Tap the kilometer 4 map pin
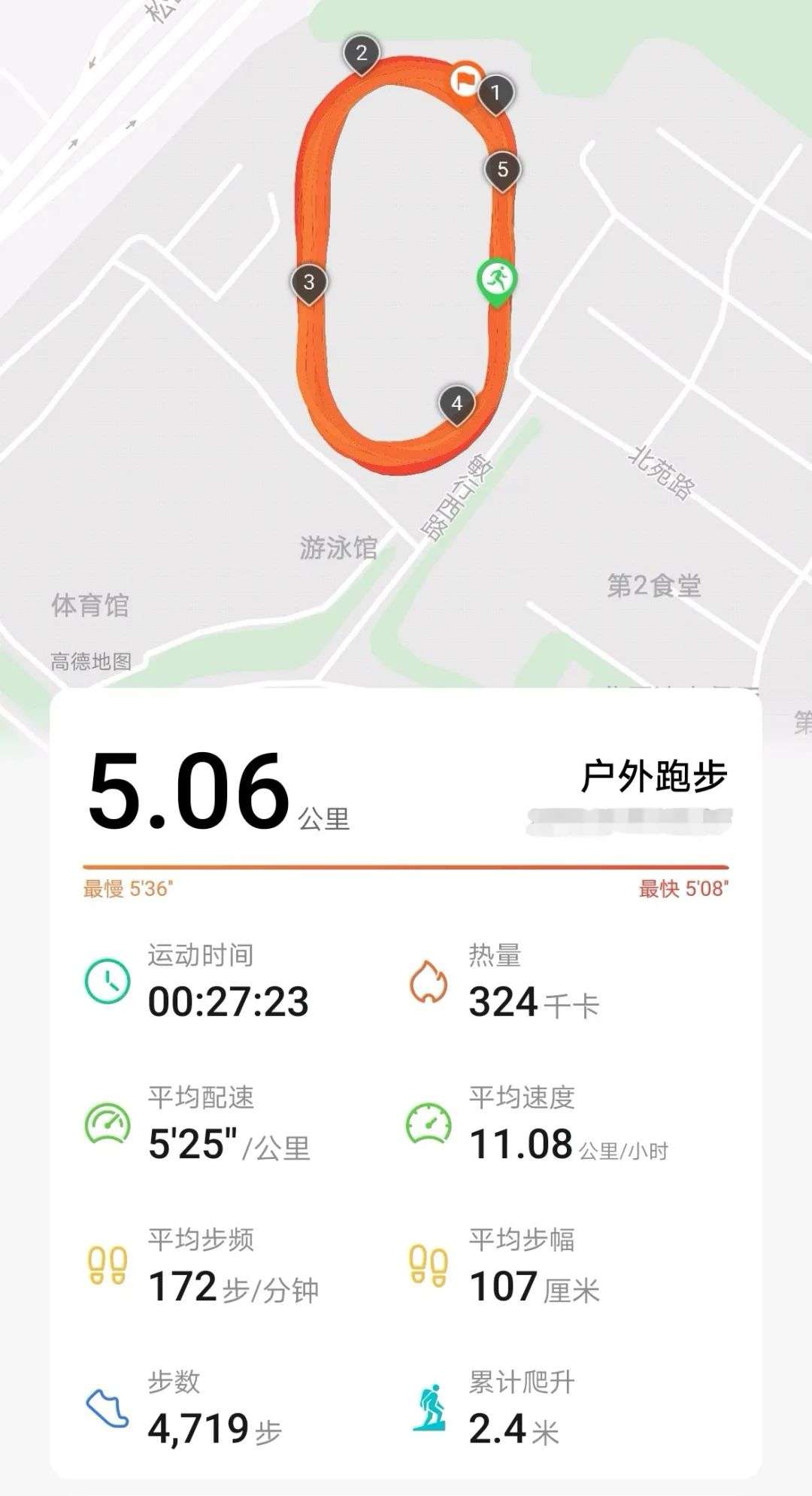The image size is (812, 1496). [x=456, y=403]
